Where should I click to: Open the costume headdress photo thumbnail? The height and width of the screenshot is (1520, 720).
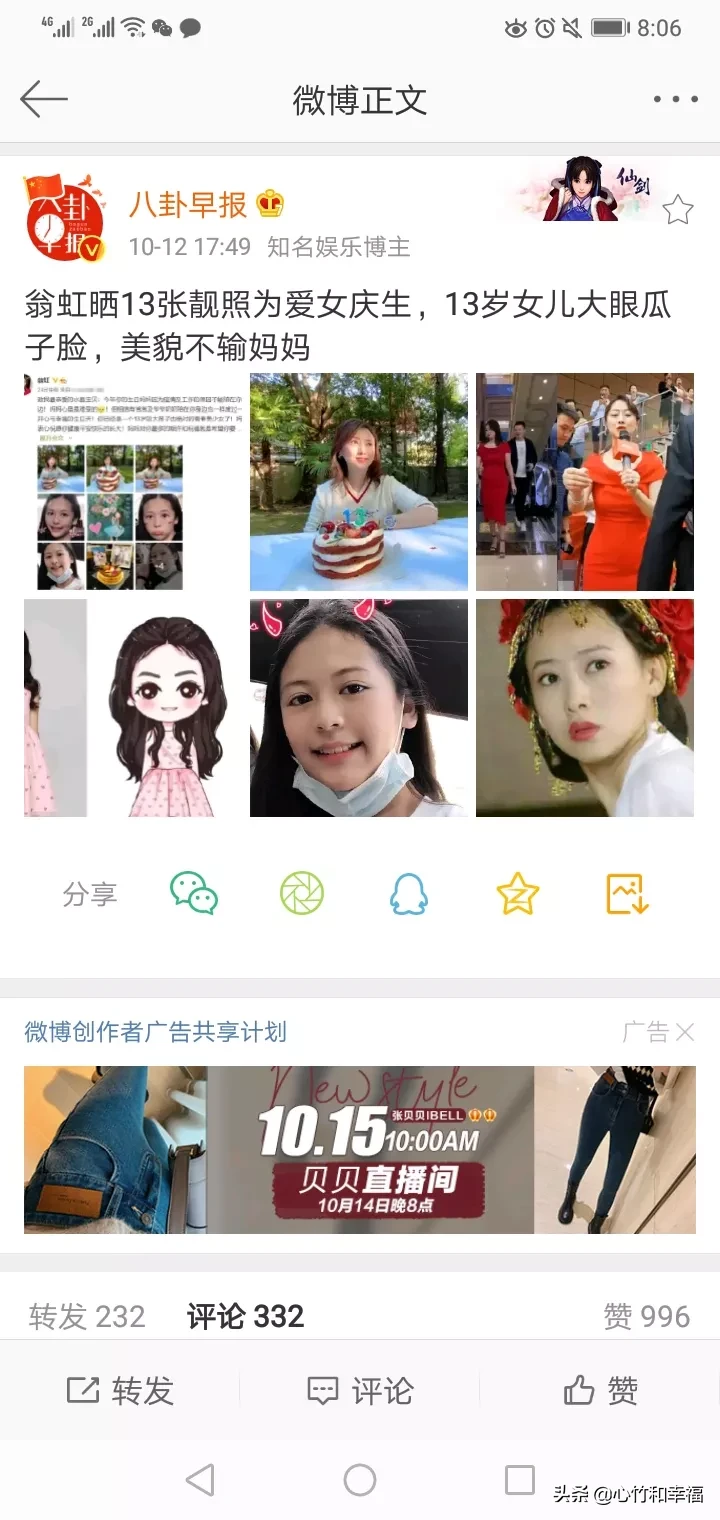coord(584,707)
